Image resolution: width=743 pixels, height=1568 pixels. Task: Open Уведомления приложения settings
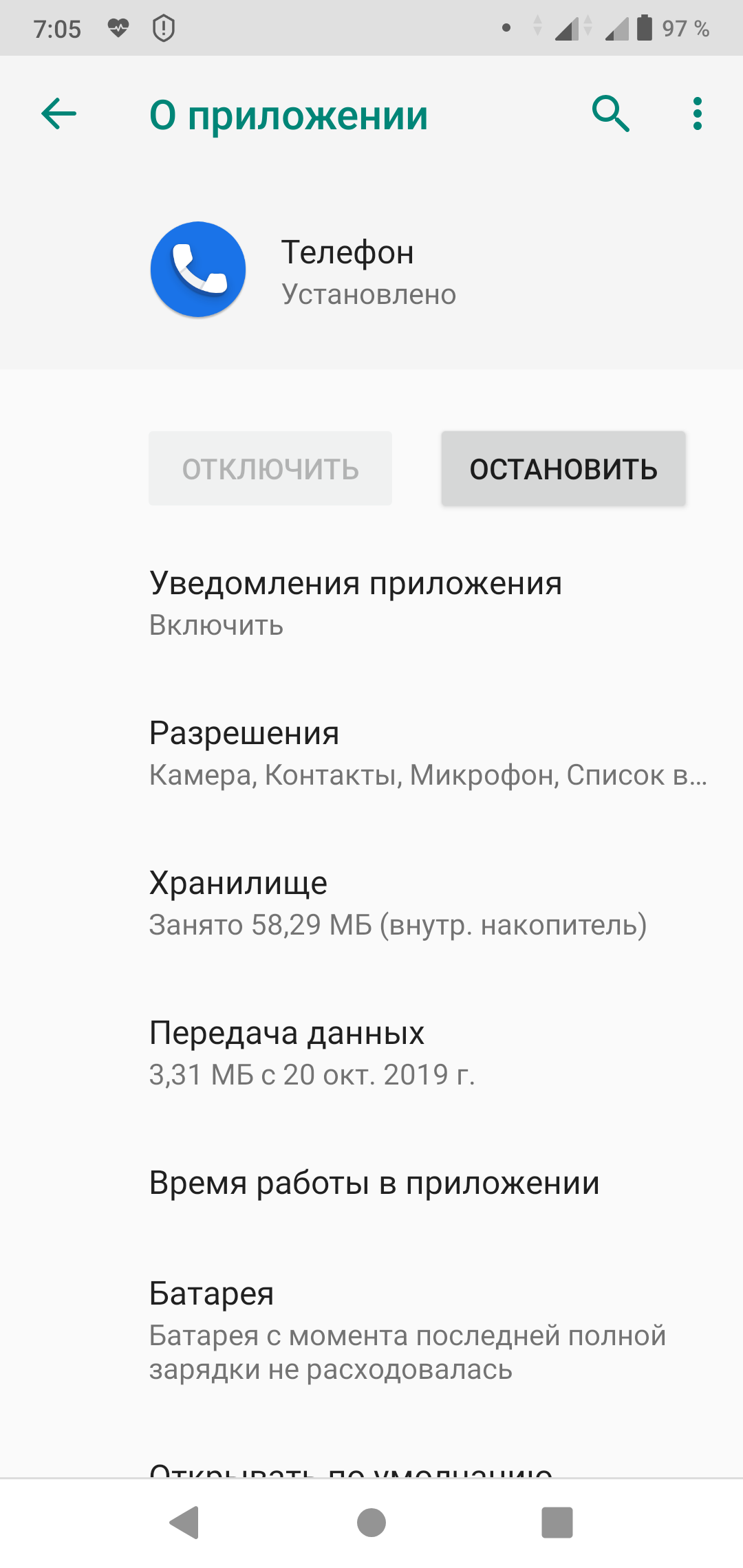pyautogui.click(x=371, y=603)
